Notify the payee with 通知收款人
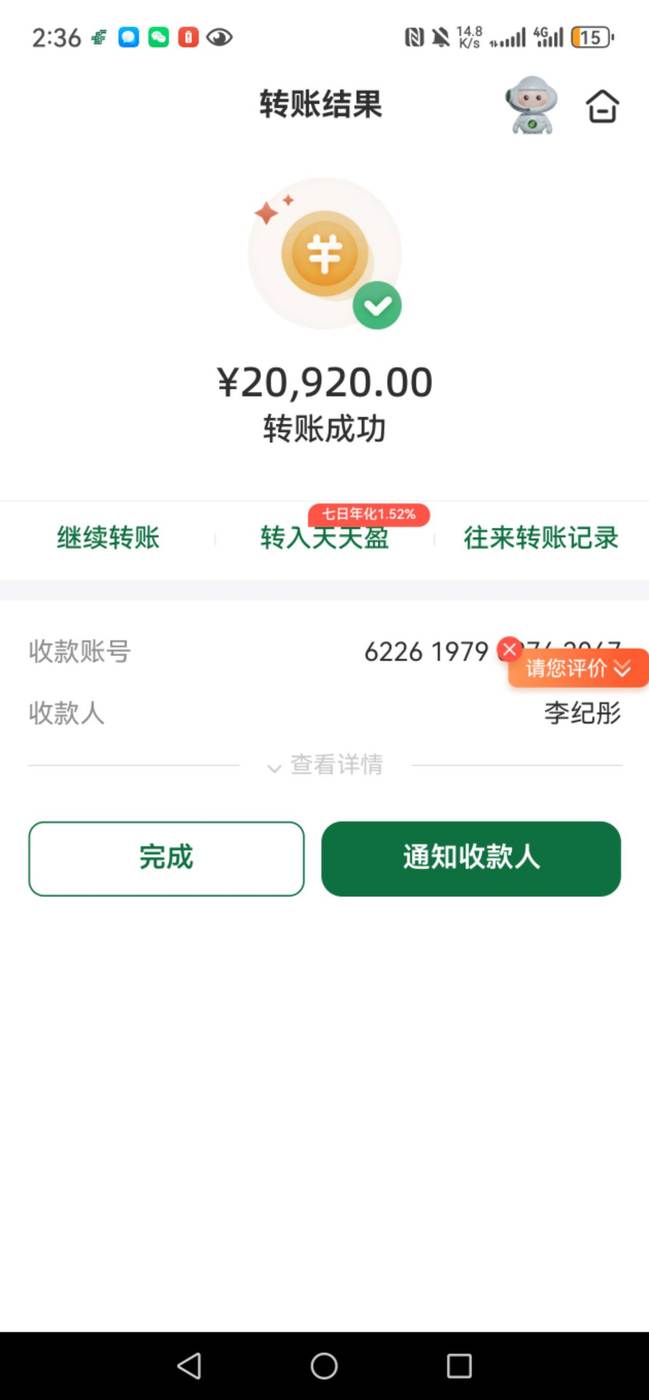Image resolution: width=649 pixels, height=1400 pixels. 471,858
